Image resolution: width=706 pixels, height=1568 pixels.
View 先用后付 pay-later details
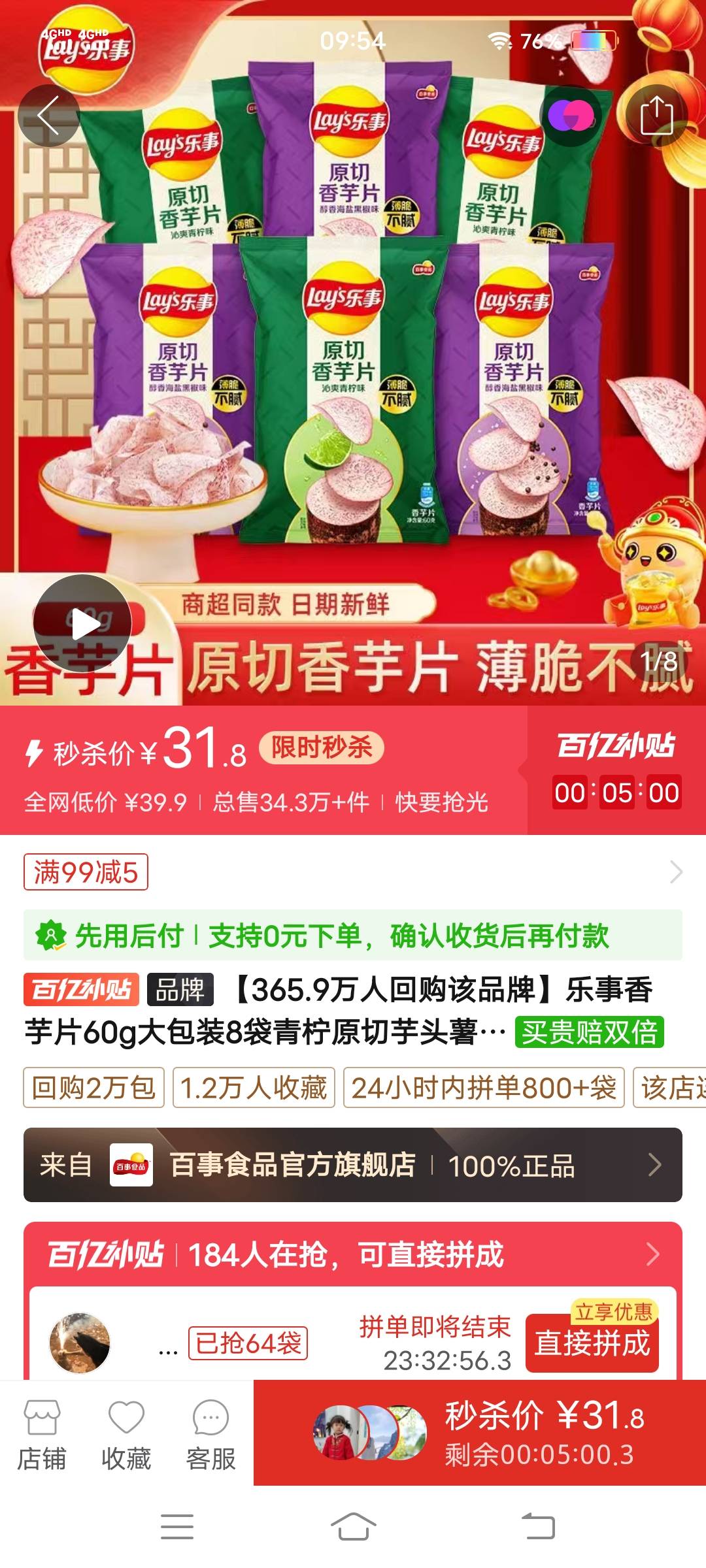(x=353, y=936)
